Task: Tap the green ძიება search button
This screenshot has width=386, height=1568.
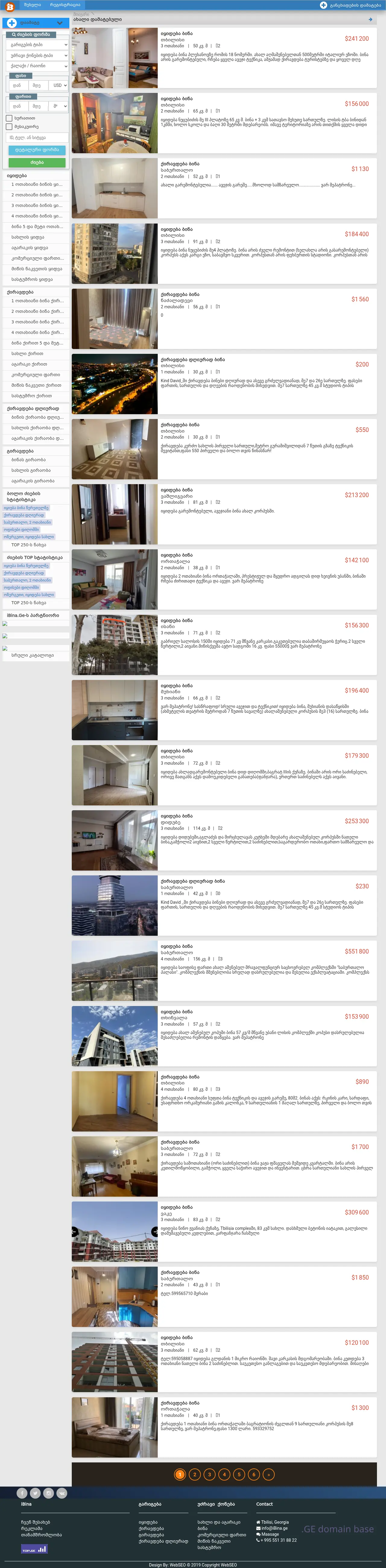Action: [36, 163]
